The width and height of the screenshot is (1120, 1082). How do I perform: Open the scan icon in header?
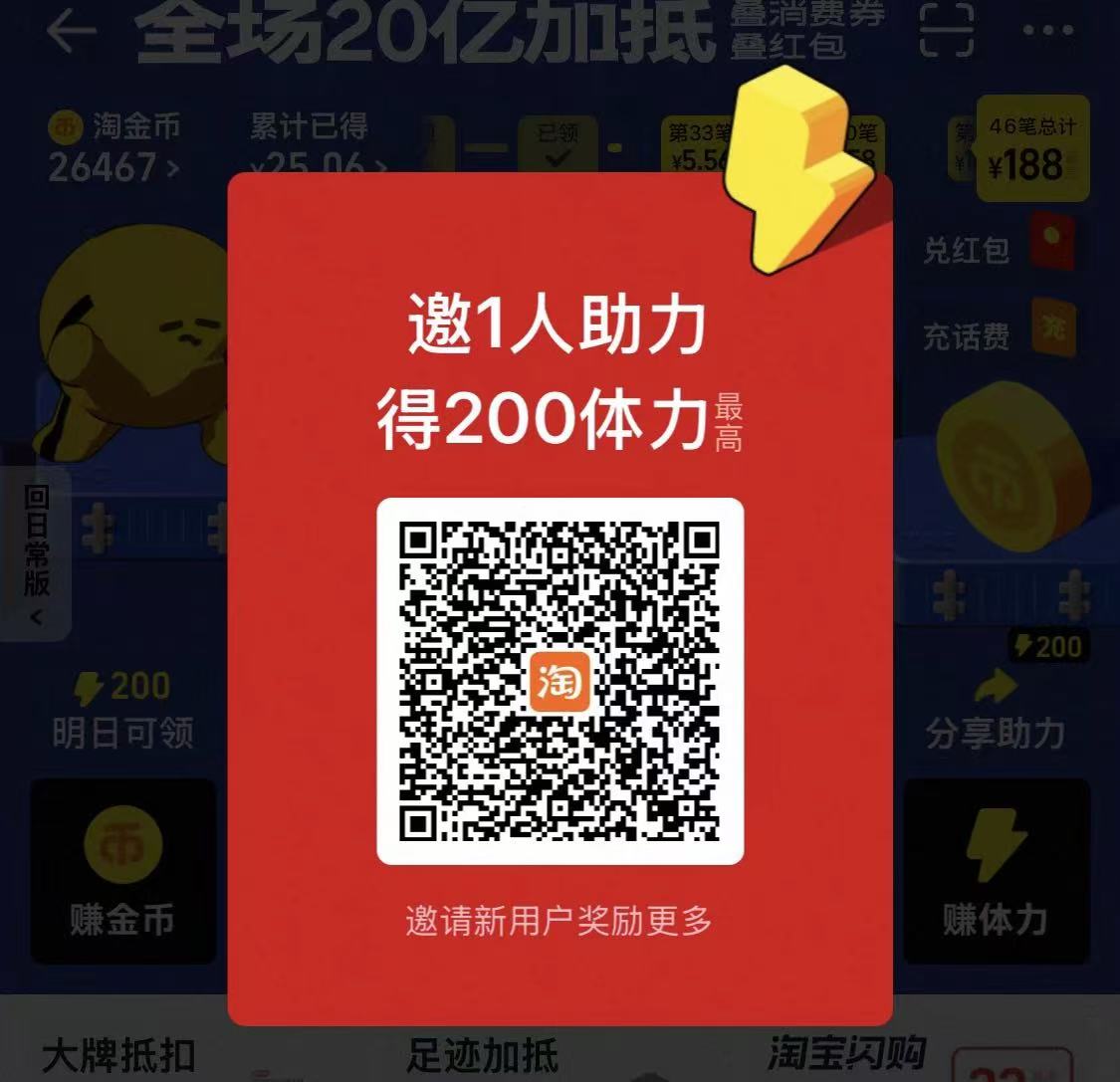tap(946, 30)
